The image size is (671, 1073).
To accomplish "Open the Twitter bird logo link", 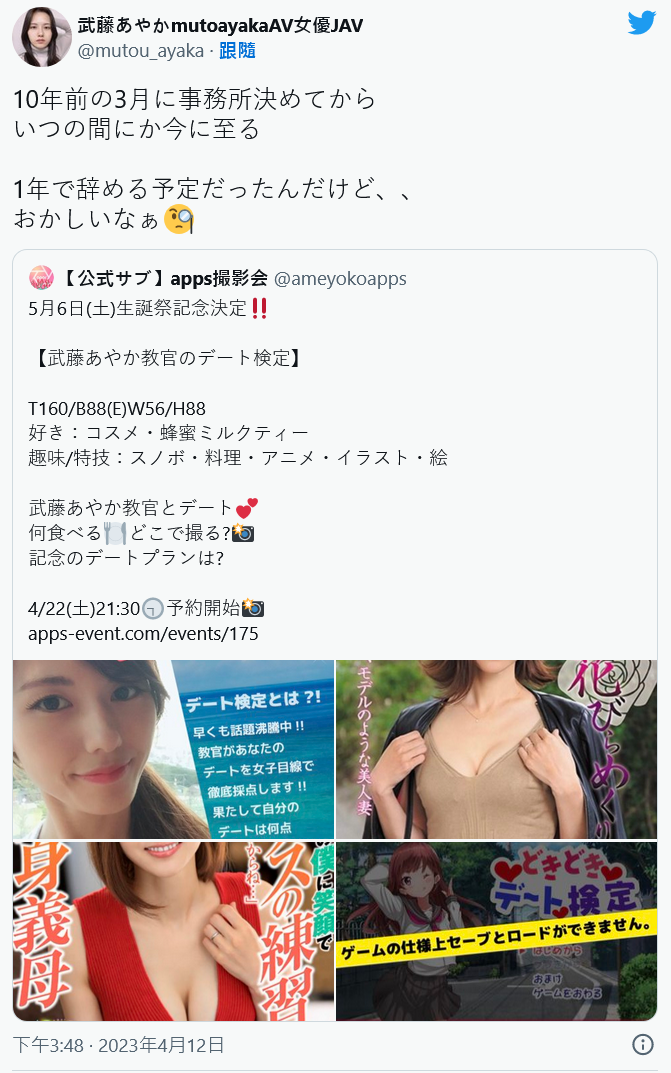I will click(641, 24).
